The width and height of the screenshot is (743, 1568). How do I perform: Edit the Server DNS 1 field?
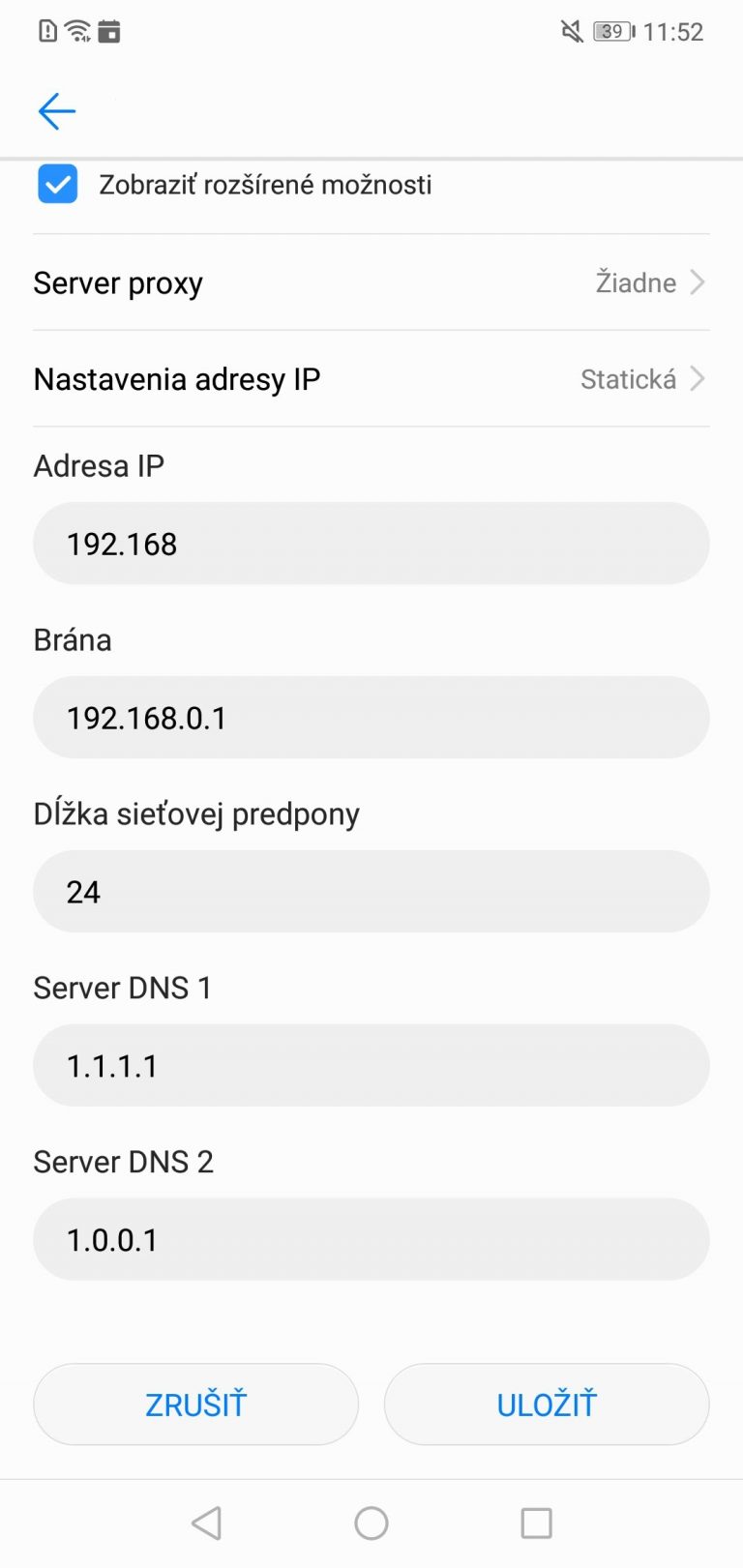click(x=371, y=1066)
